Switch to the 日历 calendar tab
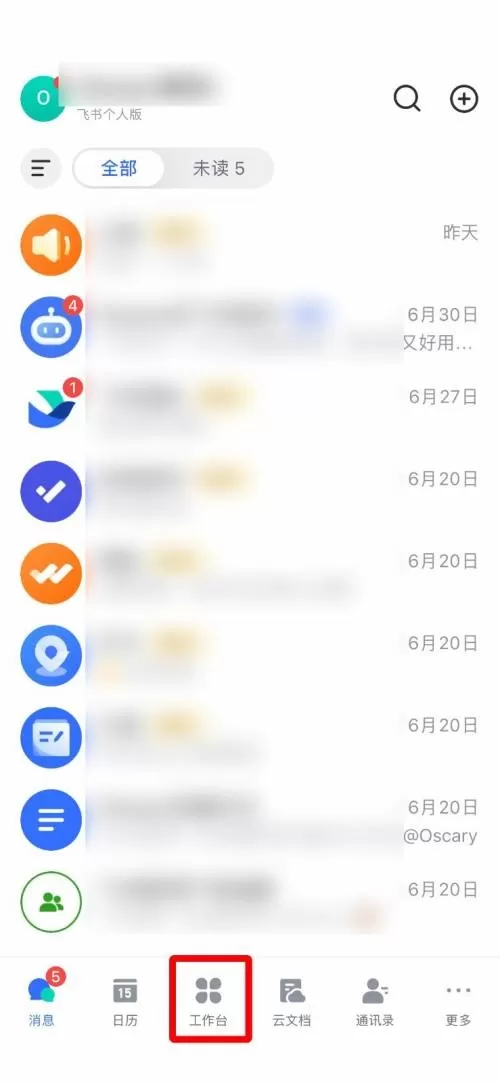Screen dimensions: 500x1083 pyautogui.click(x=125, y=1000)
